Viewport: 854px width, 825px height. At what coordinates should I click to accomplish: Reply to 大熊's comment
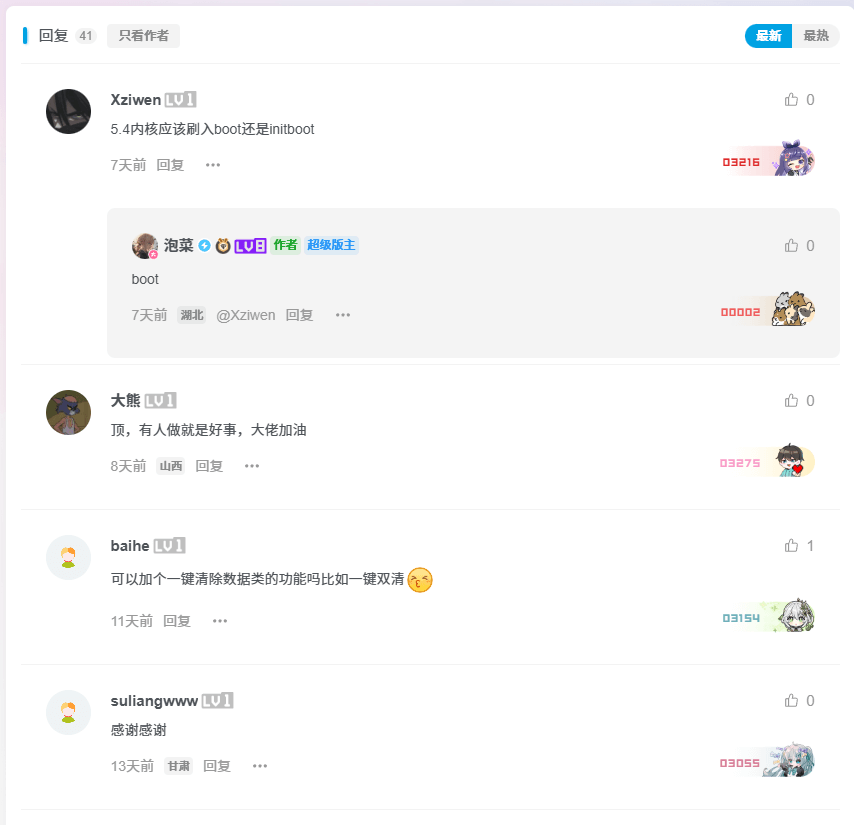point(209,466)
